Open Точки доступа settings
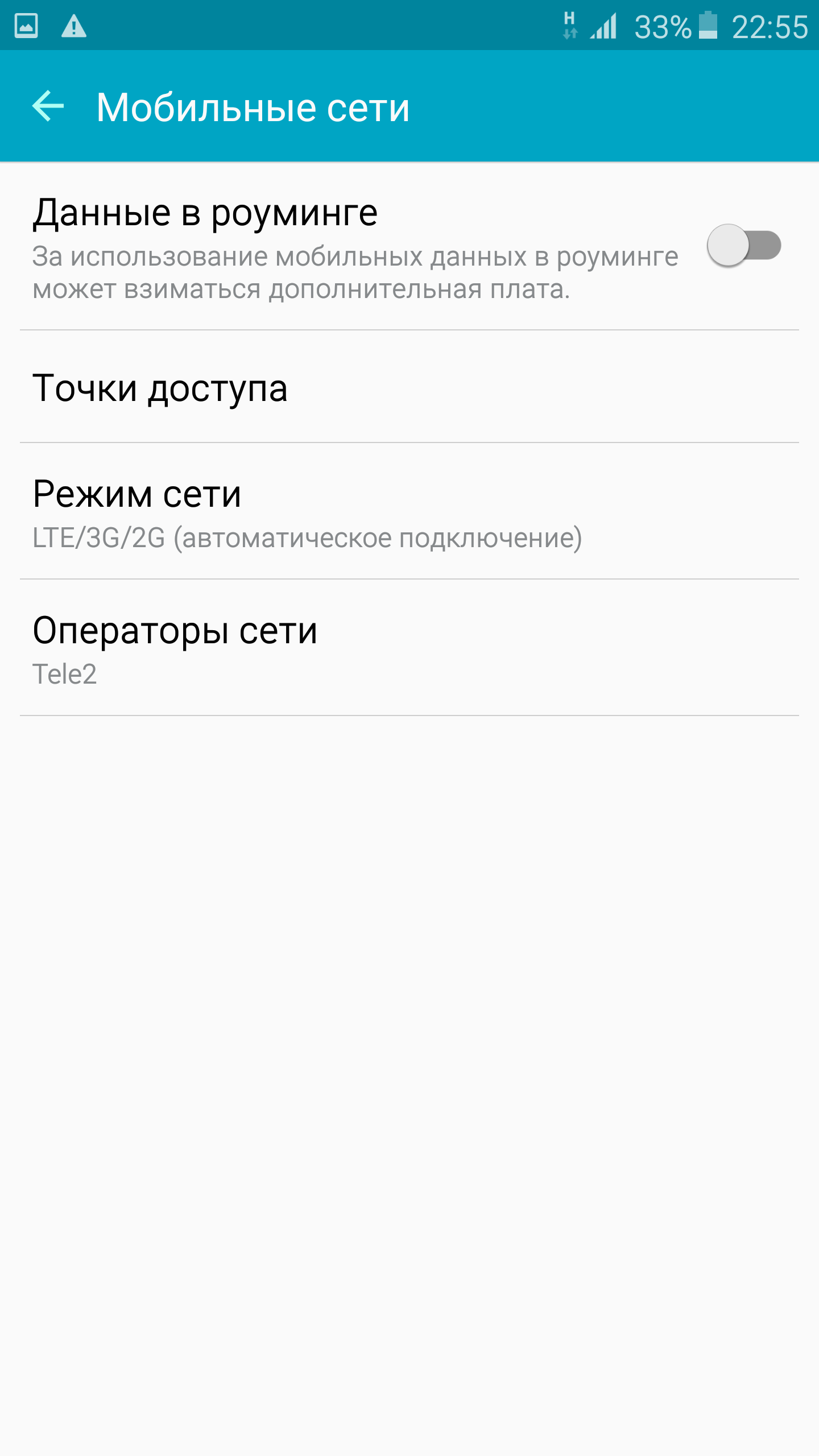Viewport: 819px width, 1456px height. pos(409,388)
